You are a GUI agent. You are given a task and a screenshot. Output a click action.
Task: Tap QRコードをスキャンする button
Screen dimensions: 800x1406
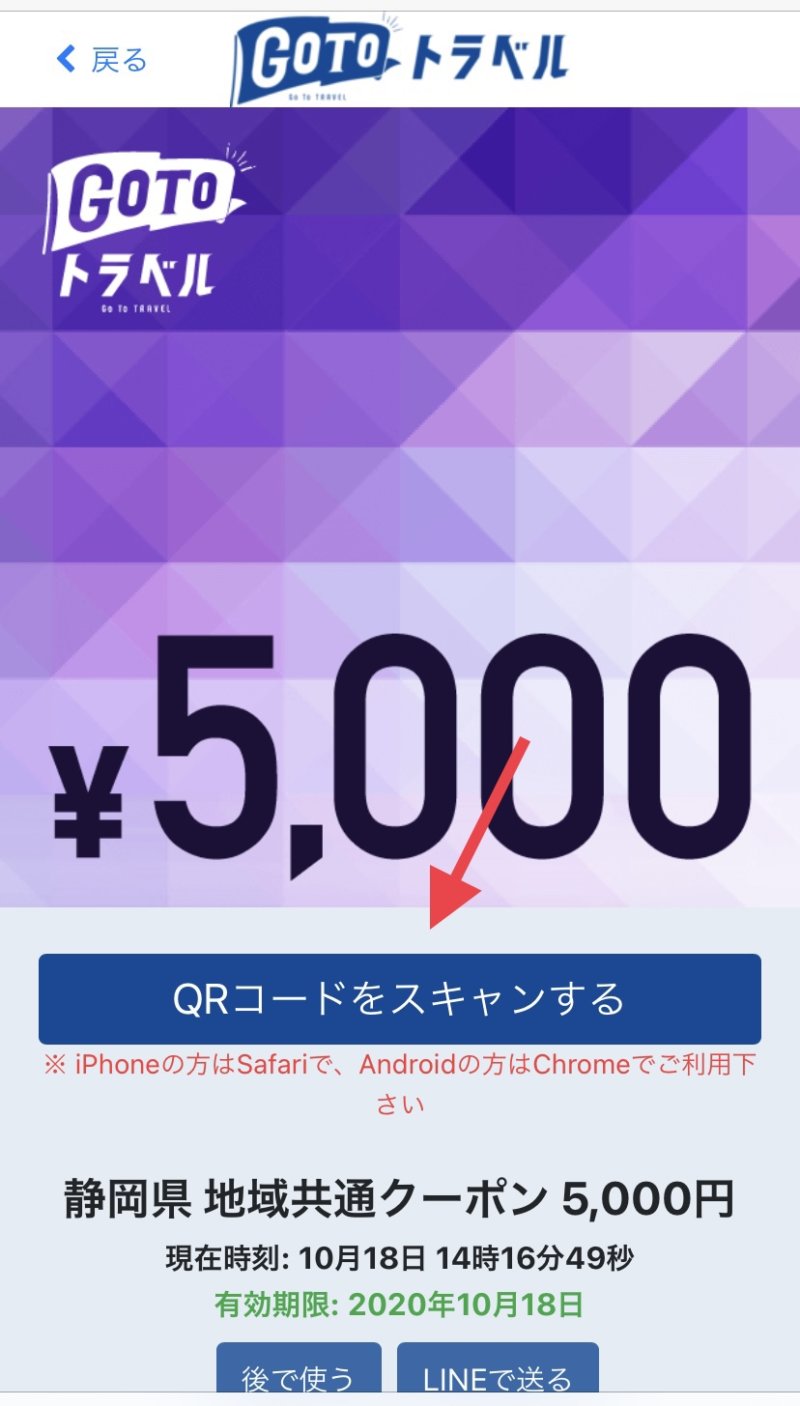[x=399, y=998]
